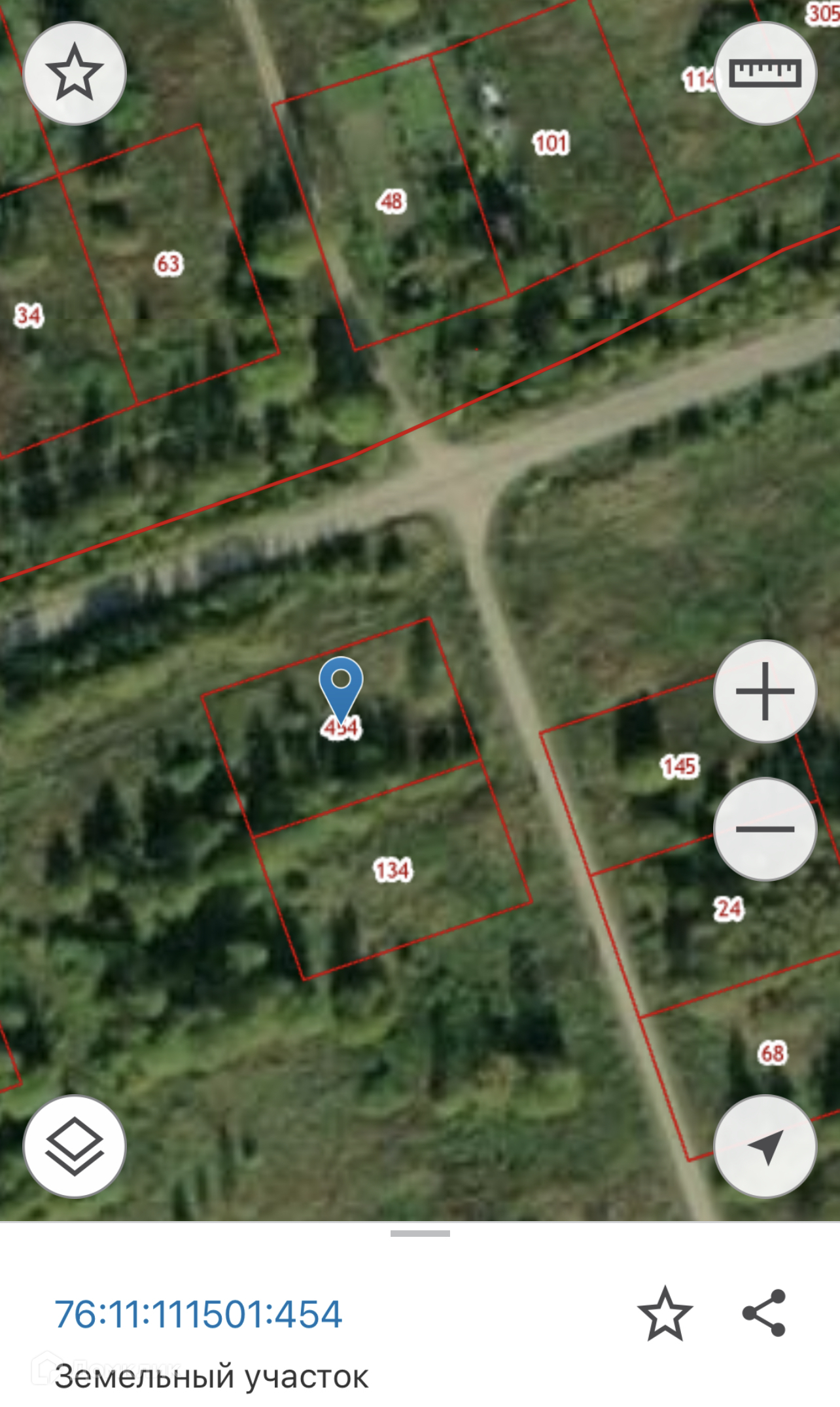Screen dimensions: 840x1407
Task: Expand the bottom sheet handle
Action: [420, 1234]
